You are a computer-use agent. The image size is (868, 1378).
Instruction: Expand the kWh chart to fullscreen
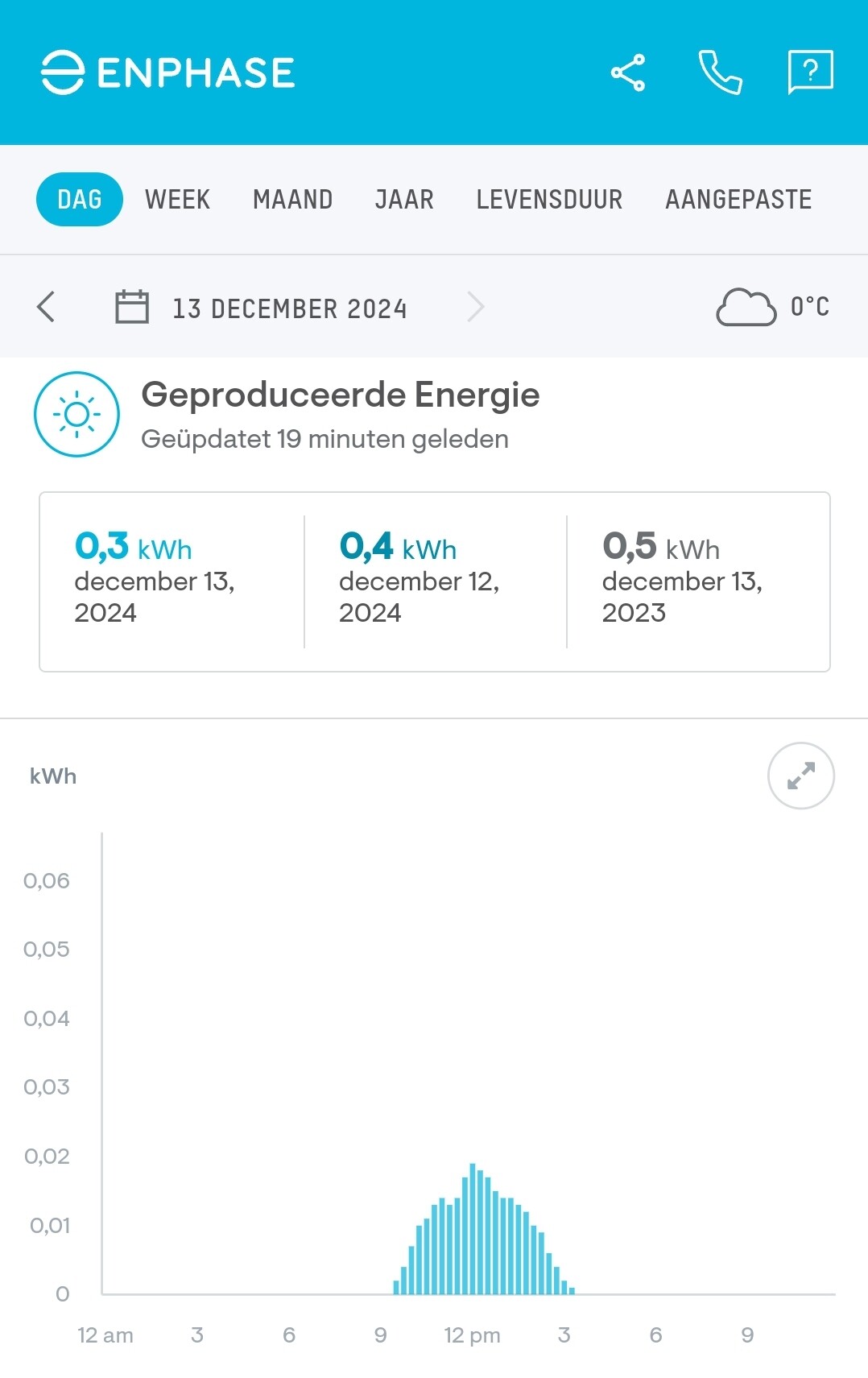[x=800, y=776]
